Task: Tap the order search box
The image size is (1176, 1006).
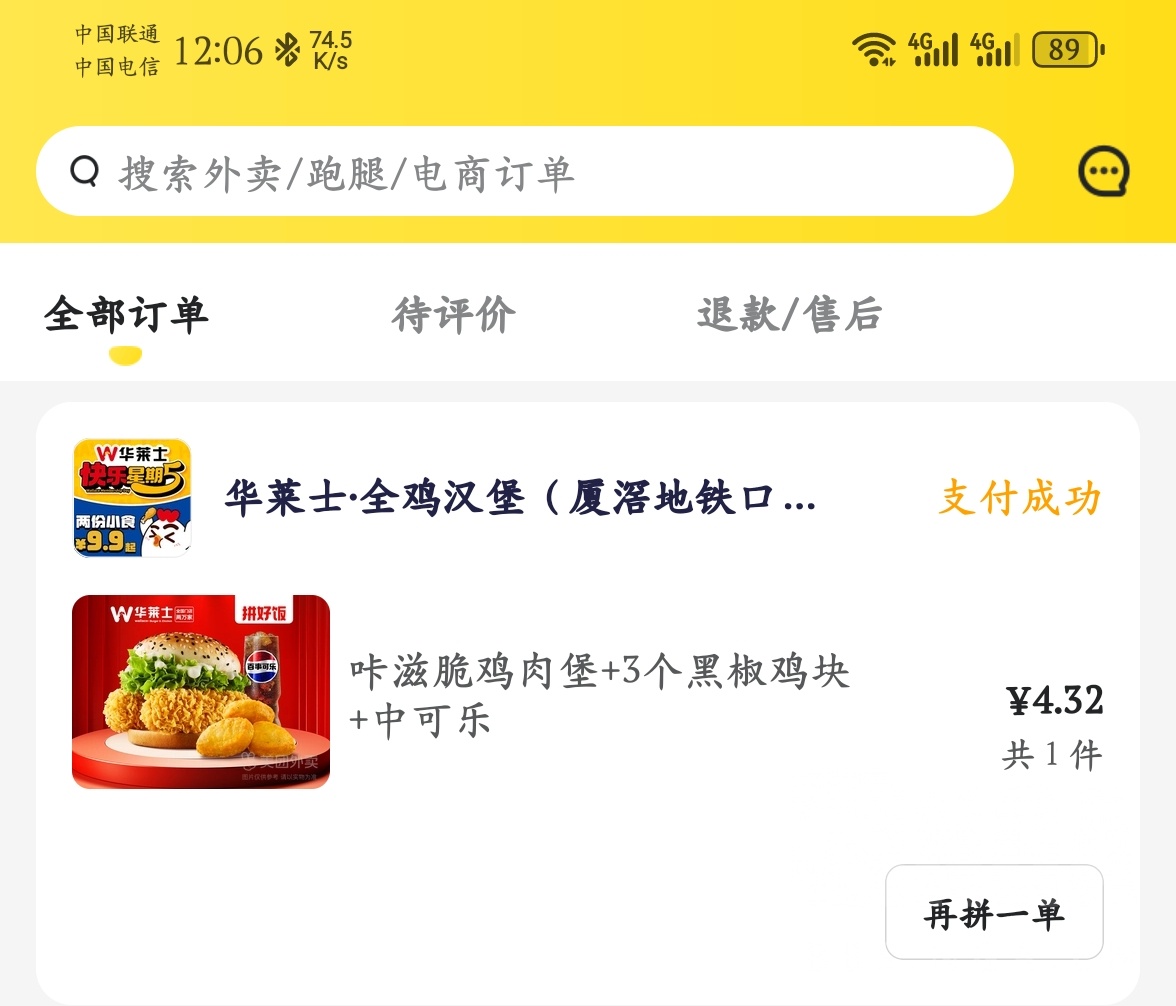Action: click(524, 172)
